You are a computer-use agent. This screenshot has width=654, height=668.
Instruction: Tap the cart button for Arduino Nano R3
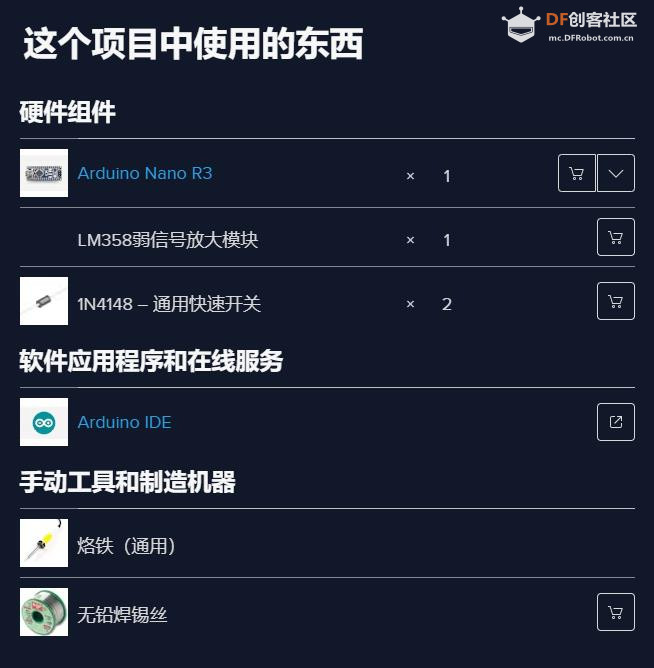pos(576,173)
